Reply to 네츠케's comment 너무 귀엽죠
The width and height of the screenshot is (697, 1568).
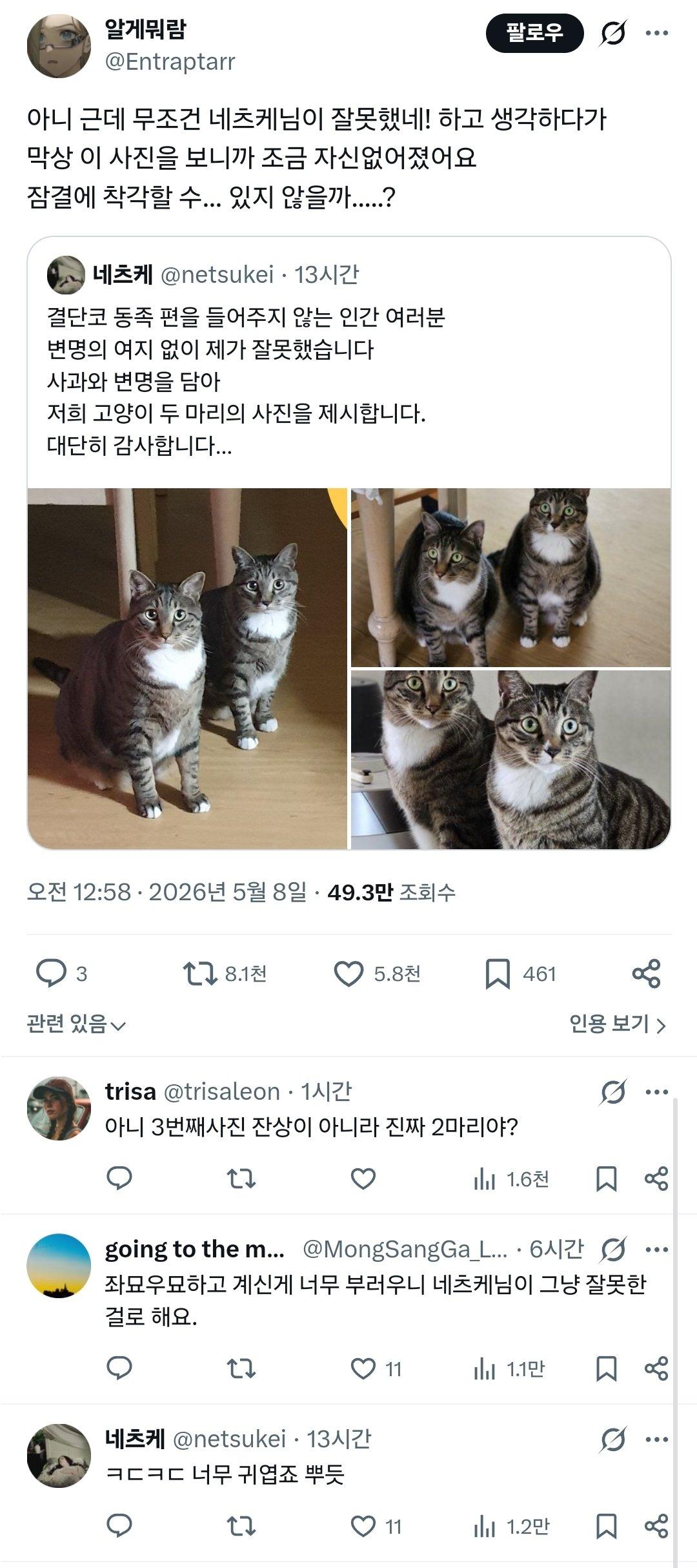(119, 1526)
